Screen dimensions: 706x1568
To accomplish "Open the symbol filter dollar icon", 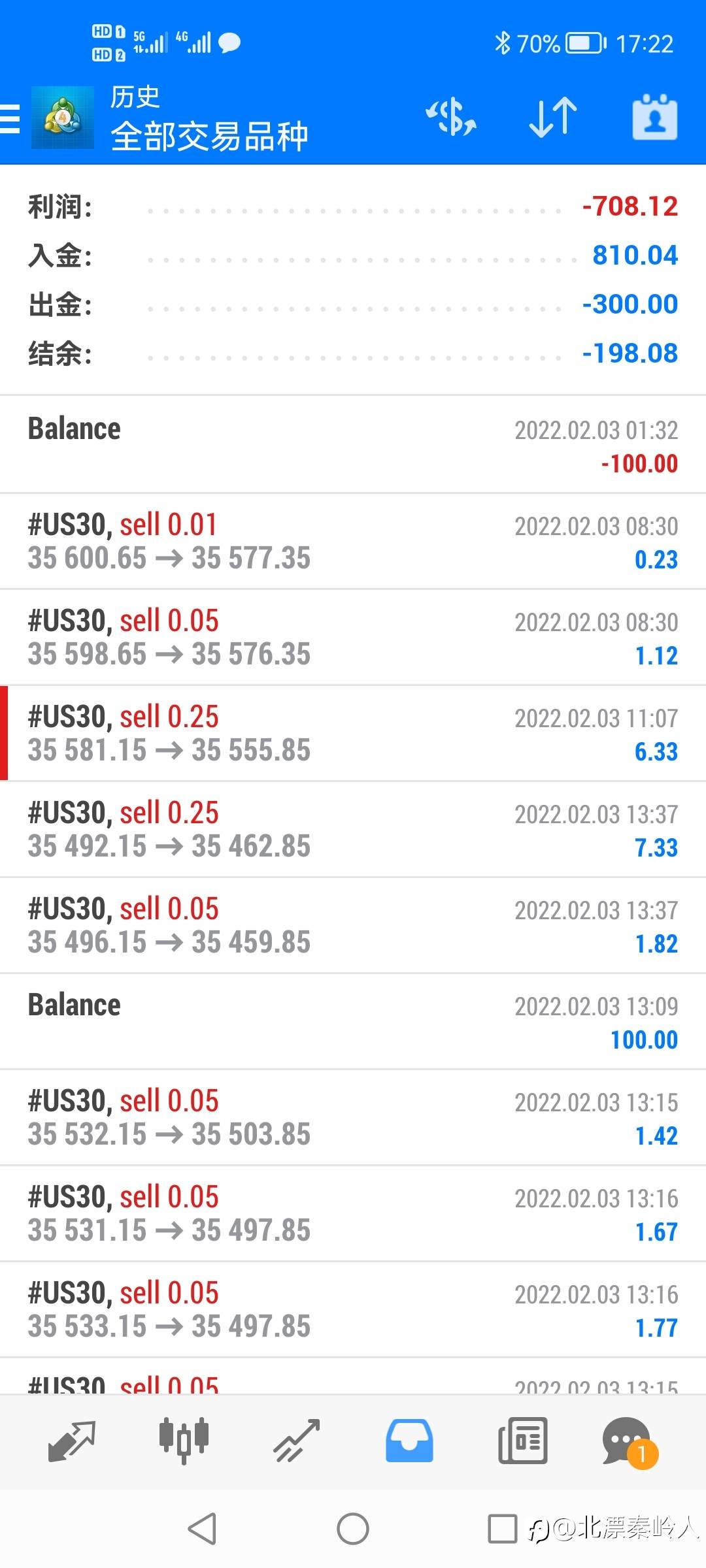I will tap(451, 118).
